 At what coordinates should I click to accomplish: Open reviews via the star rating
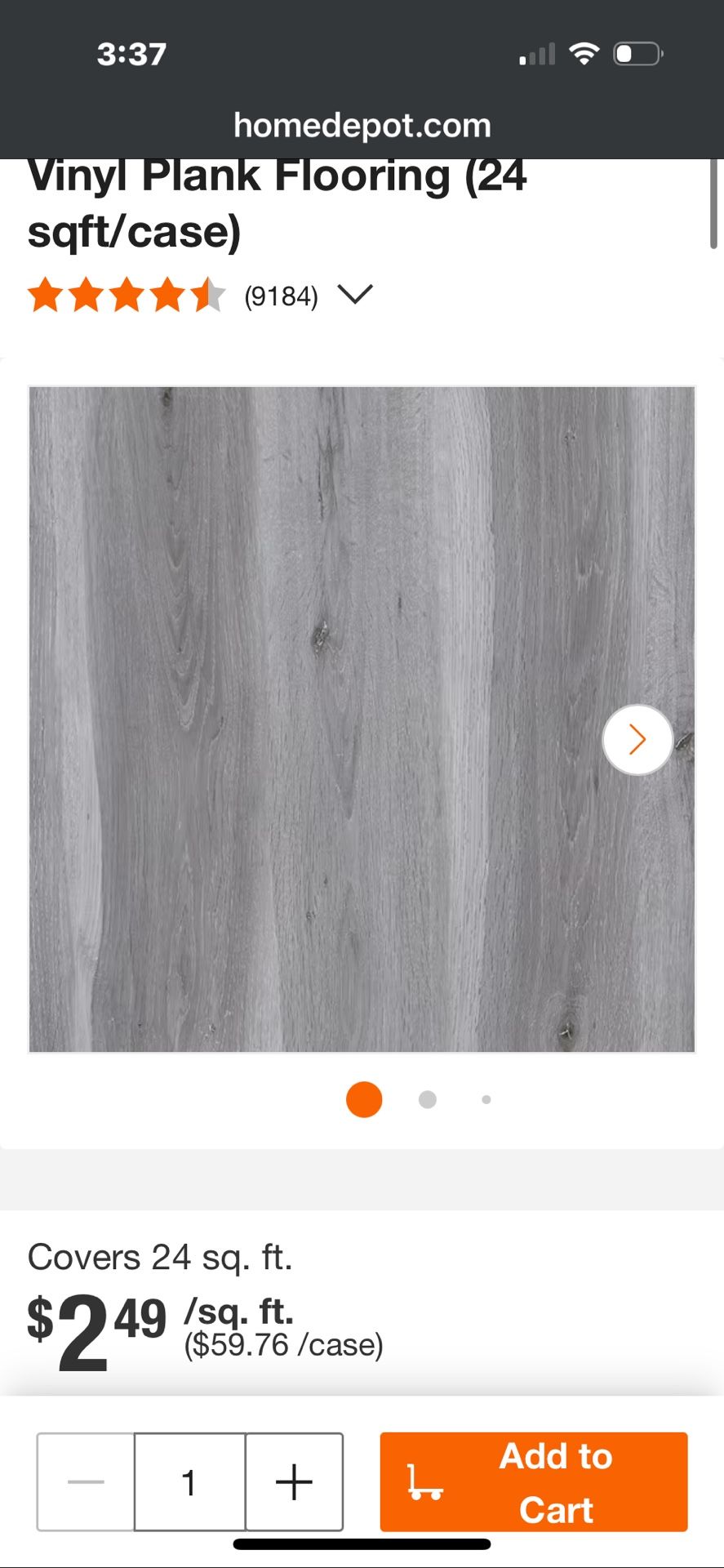point(127,295)
